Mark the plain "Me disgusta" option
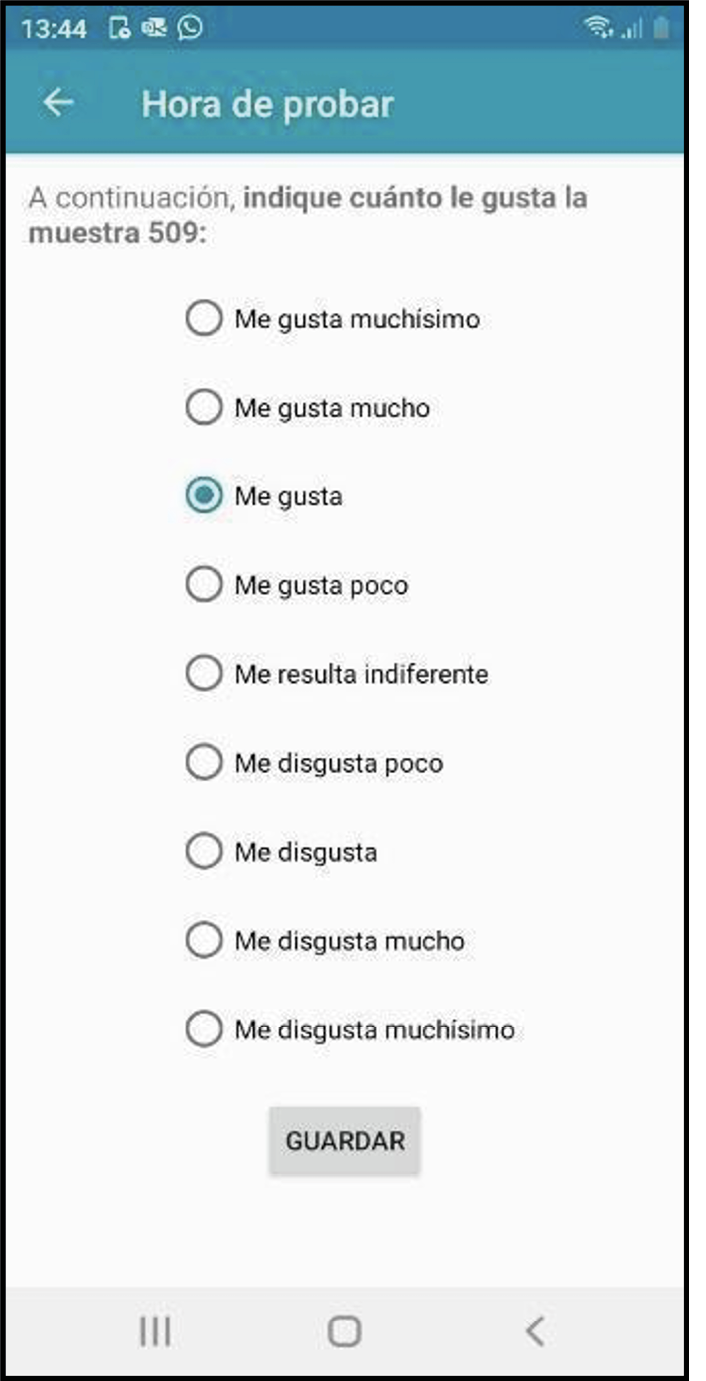 [x=204, y=852]
